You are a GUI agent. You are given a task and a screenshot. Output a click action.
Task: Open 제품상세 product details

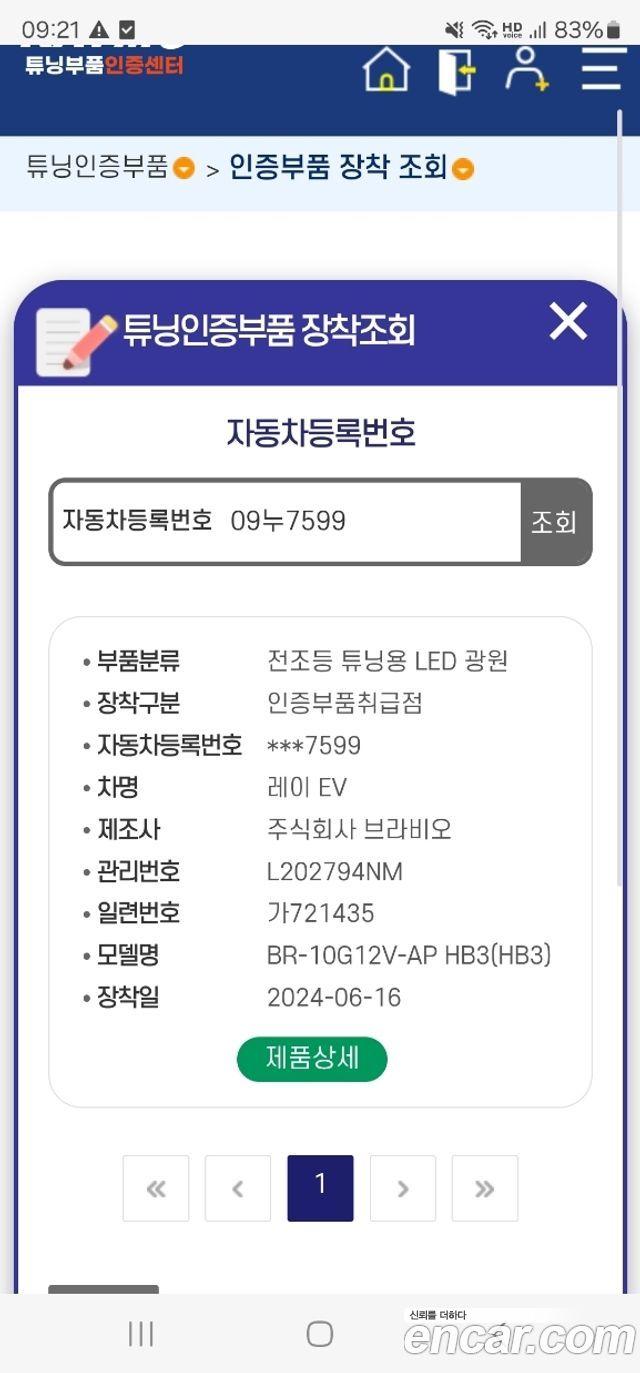[312, 1059]
